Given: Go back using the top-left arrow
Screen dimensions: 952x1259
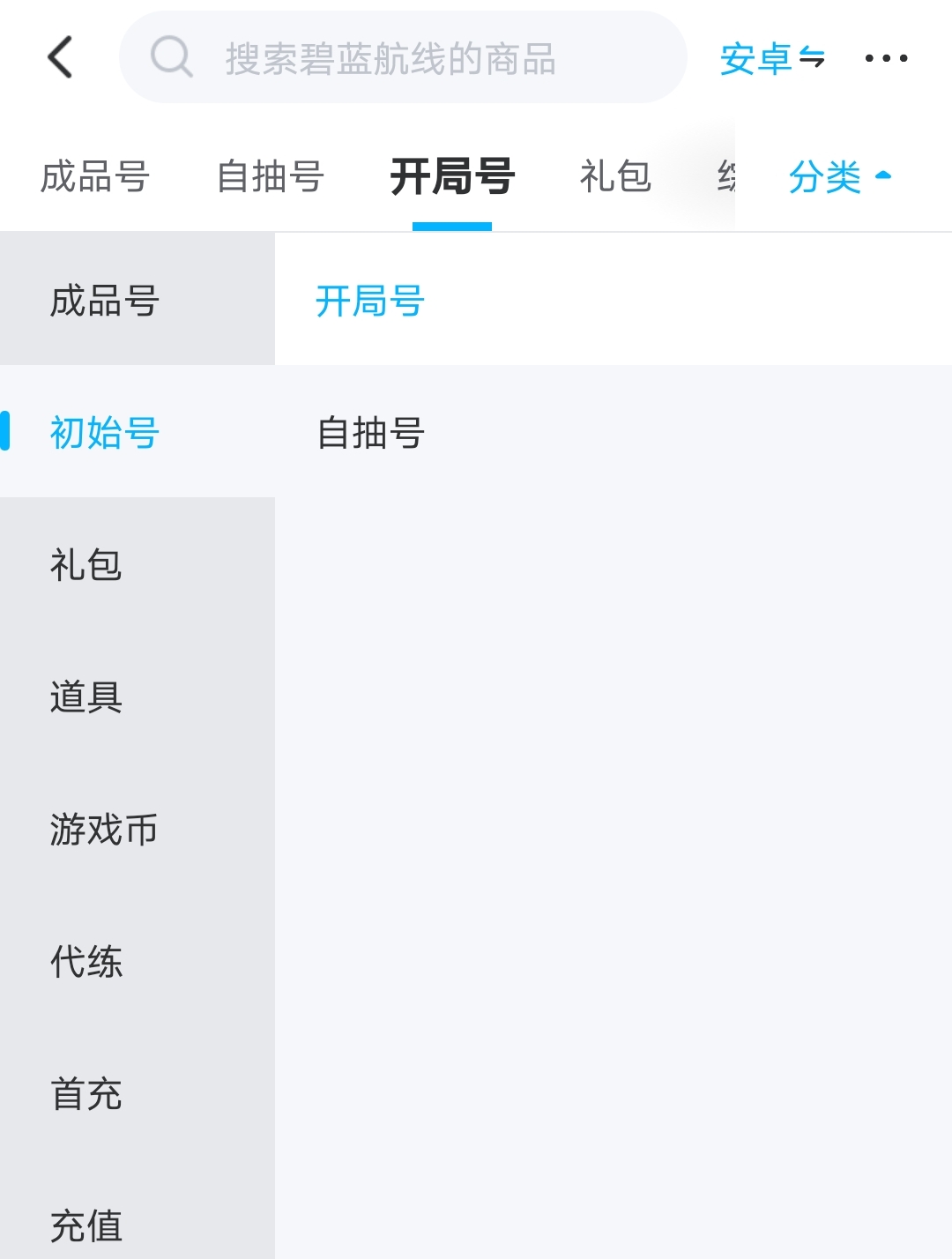Looking at the screenshot, I should [x=60, y=58].
